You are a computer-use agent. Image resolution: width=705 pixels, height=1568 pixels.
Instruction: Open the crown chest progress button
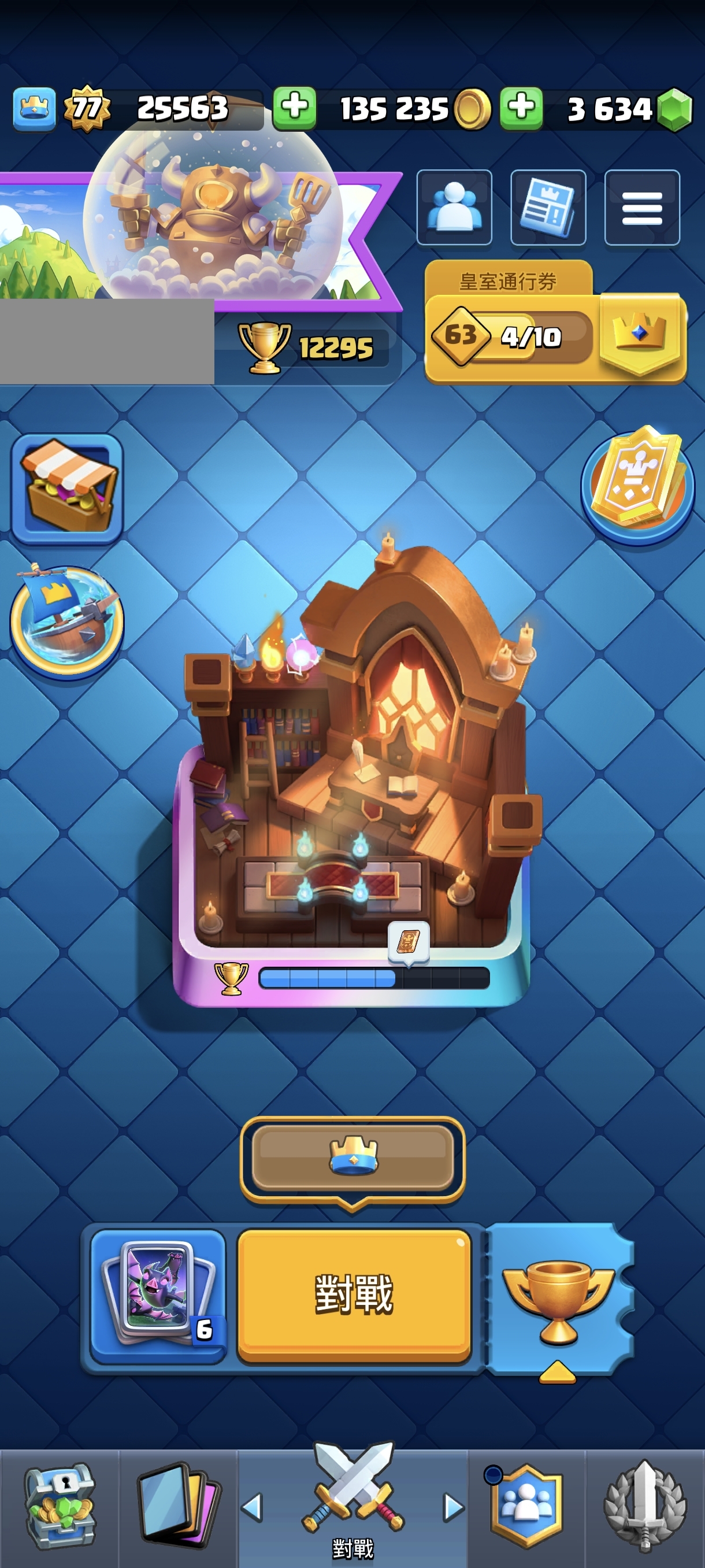[x=352, y=1157]
